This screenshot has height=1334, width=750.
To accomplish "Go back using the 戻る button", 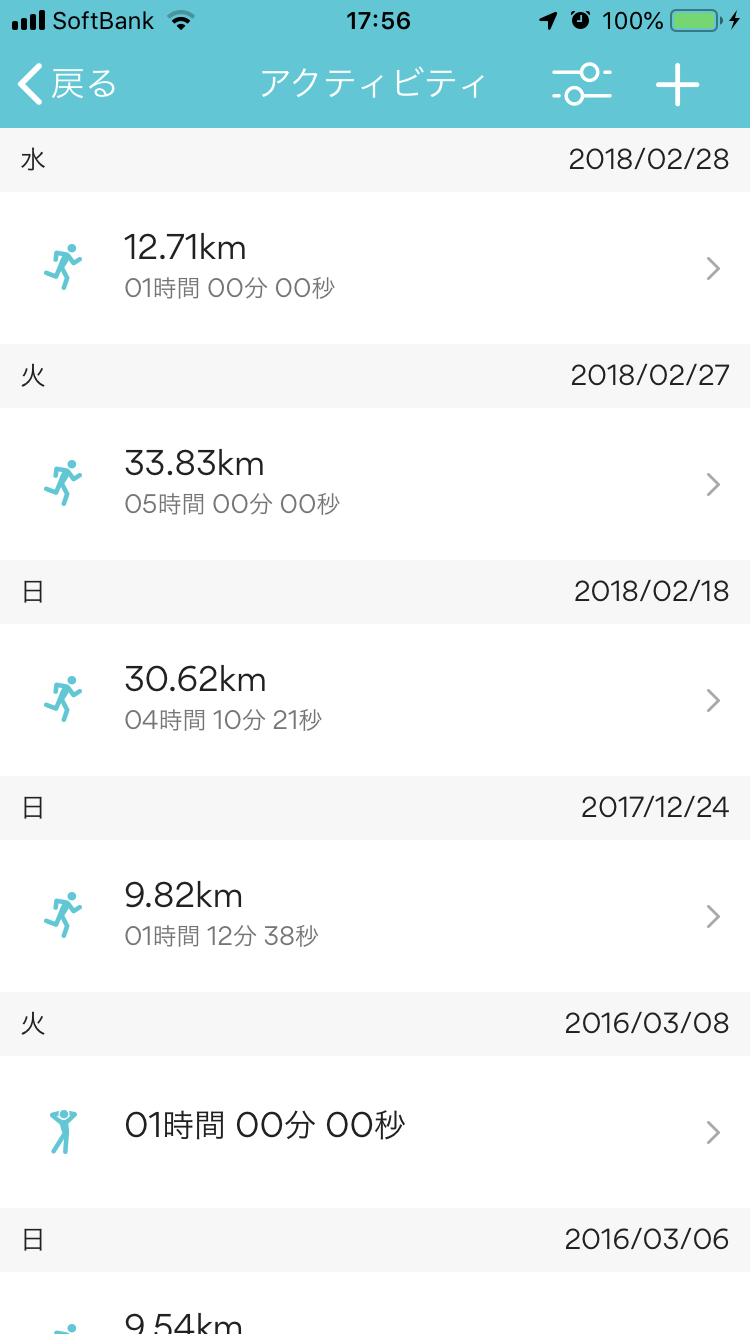I will pos(68,84).
